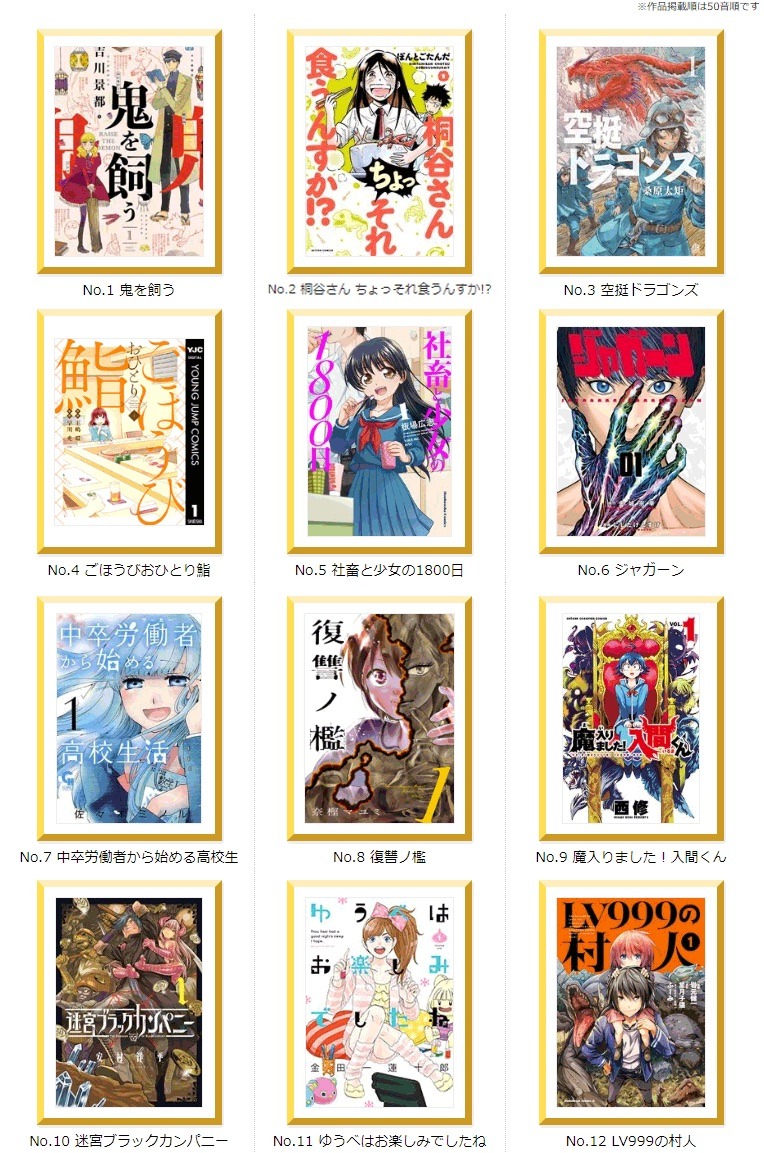View the No.8 復讐ノ檻 cover
Image resolution: width=764 pixels, height=1153 pixels.
coord(380,718)
